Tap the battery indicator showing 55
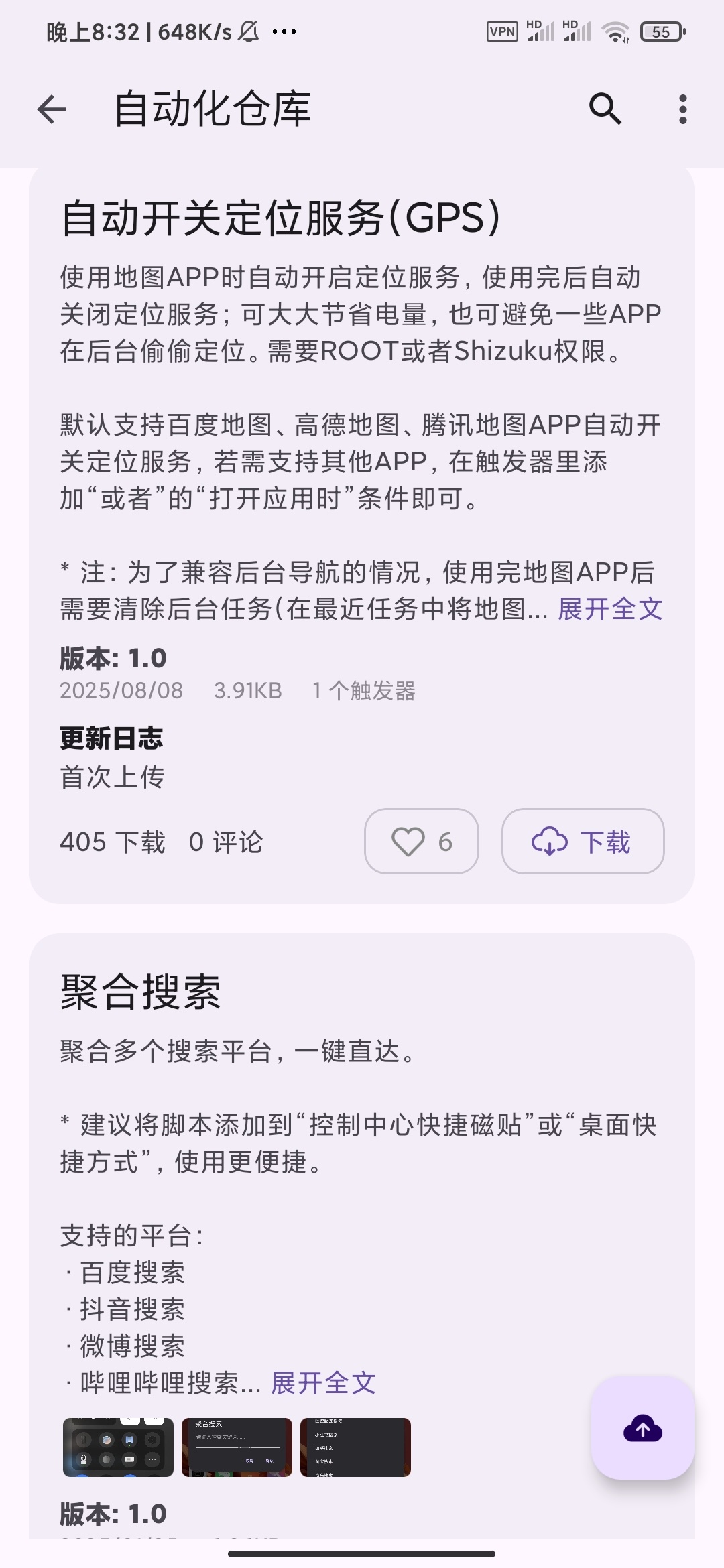Viewport: 724px width, 1568px height. 661,31
